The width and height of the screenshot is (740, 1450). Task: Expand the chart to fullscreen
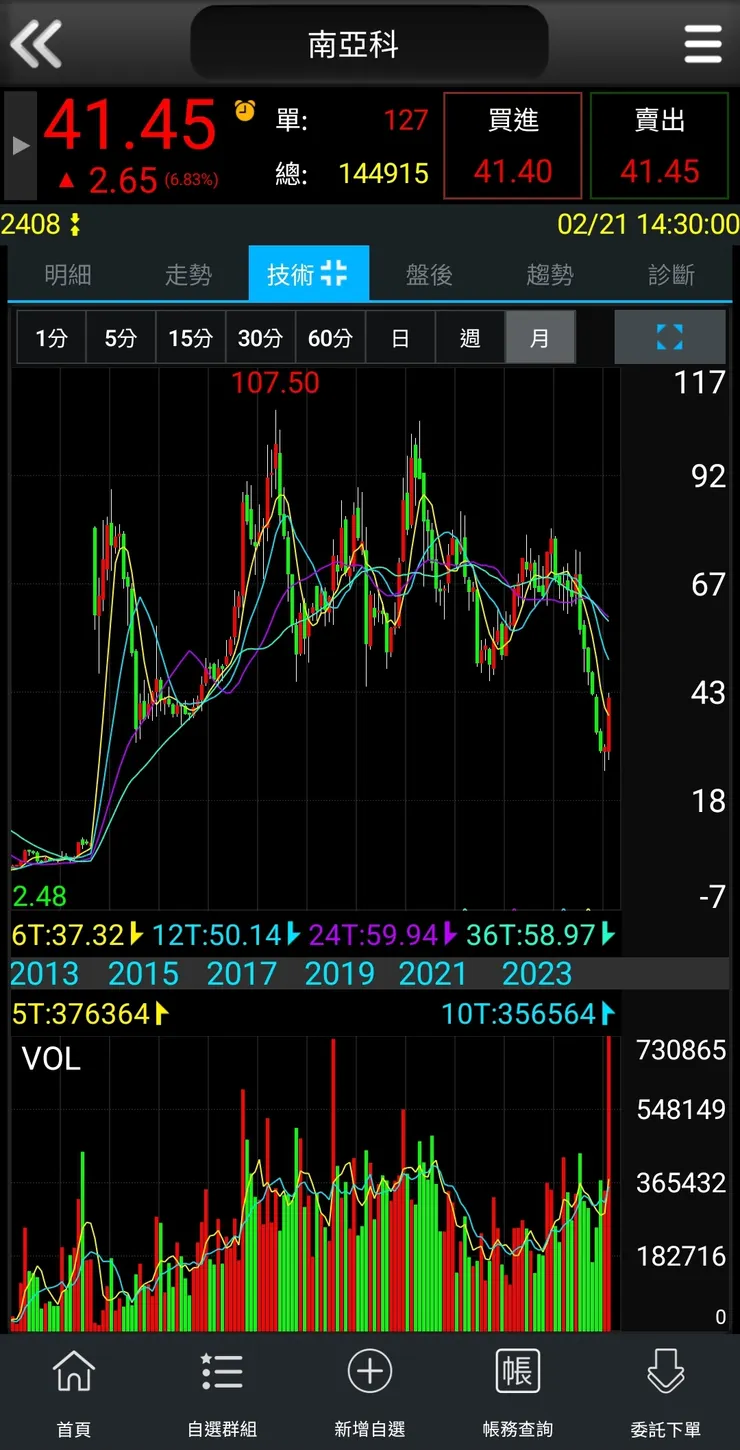pos(669,337)
